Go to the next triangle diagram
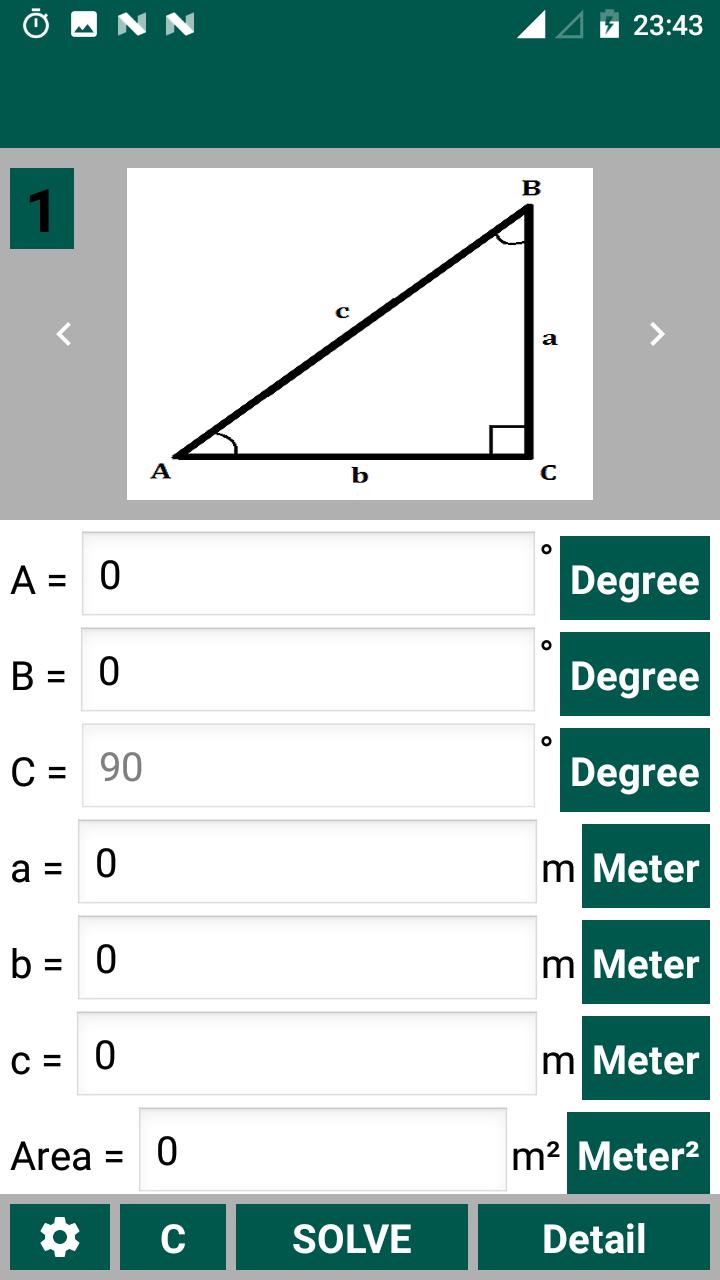This screenshot has height=1280, width=720. tap(657, 334)
